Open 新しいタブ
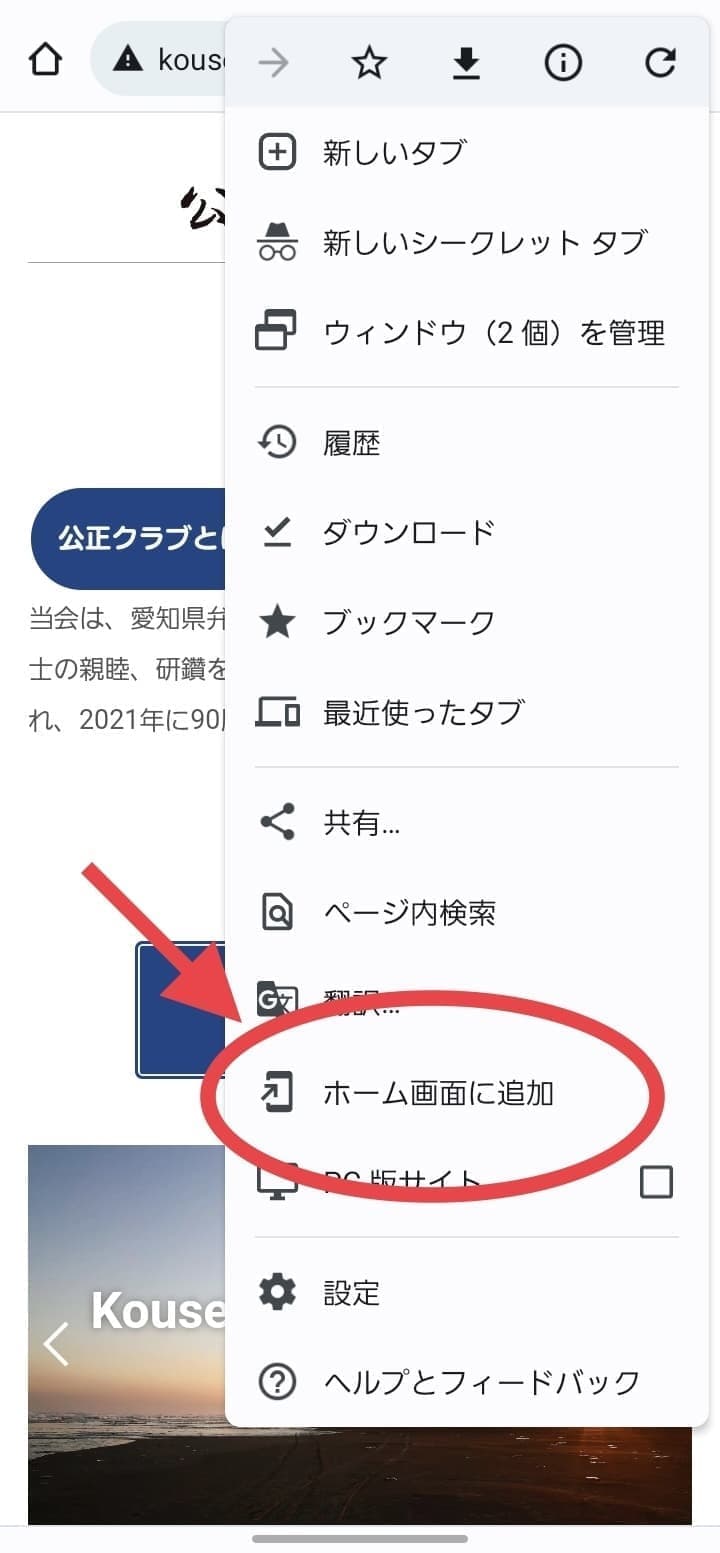 [394, 153]
